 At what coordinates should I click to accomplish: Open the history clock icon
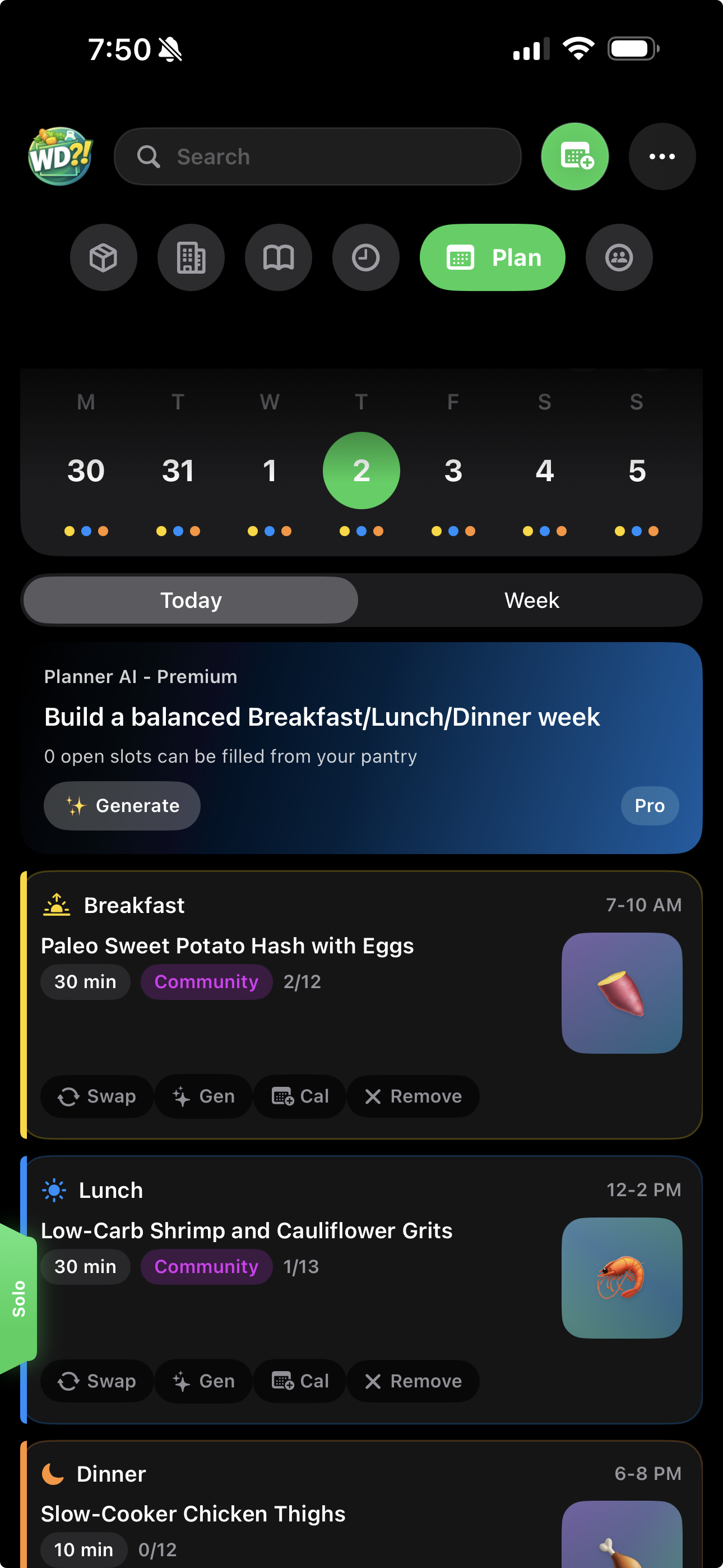point(366,257)
